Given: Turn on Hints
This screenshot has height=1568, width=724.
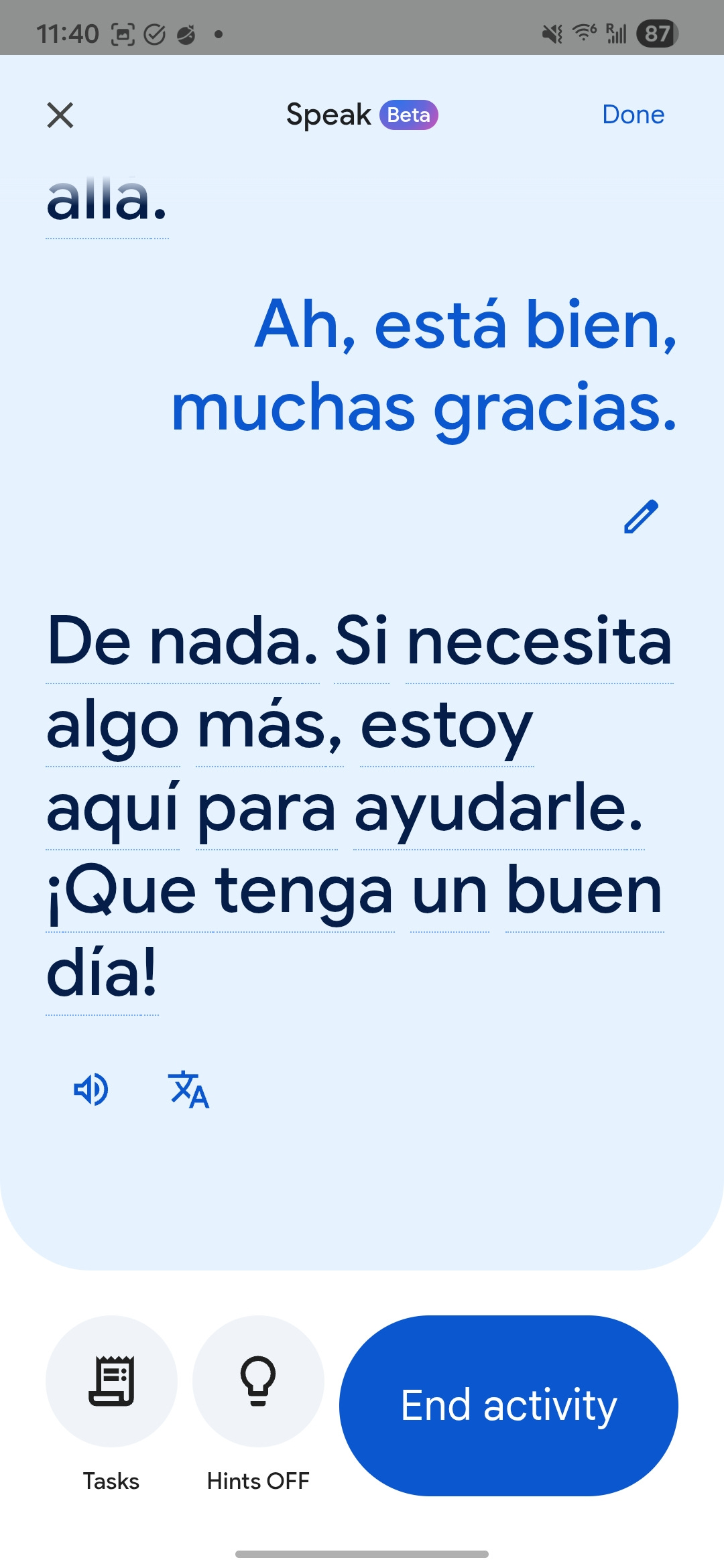Looking at the screenshot, I should [258, 1382].
